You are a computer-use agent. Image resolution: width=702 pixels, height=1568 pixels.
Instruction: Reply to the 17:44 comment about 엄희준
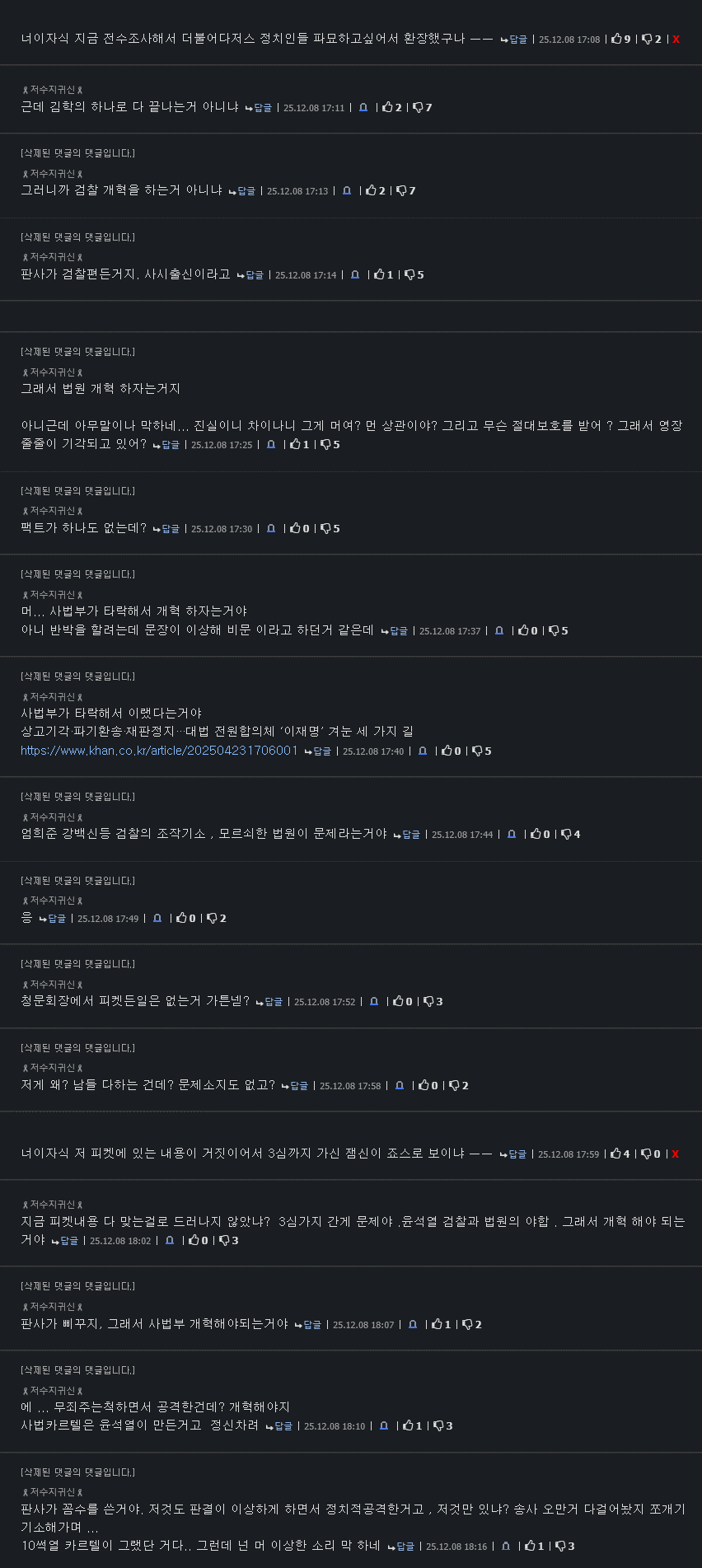click(407, 835)
